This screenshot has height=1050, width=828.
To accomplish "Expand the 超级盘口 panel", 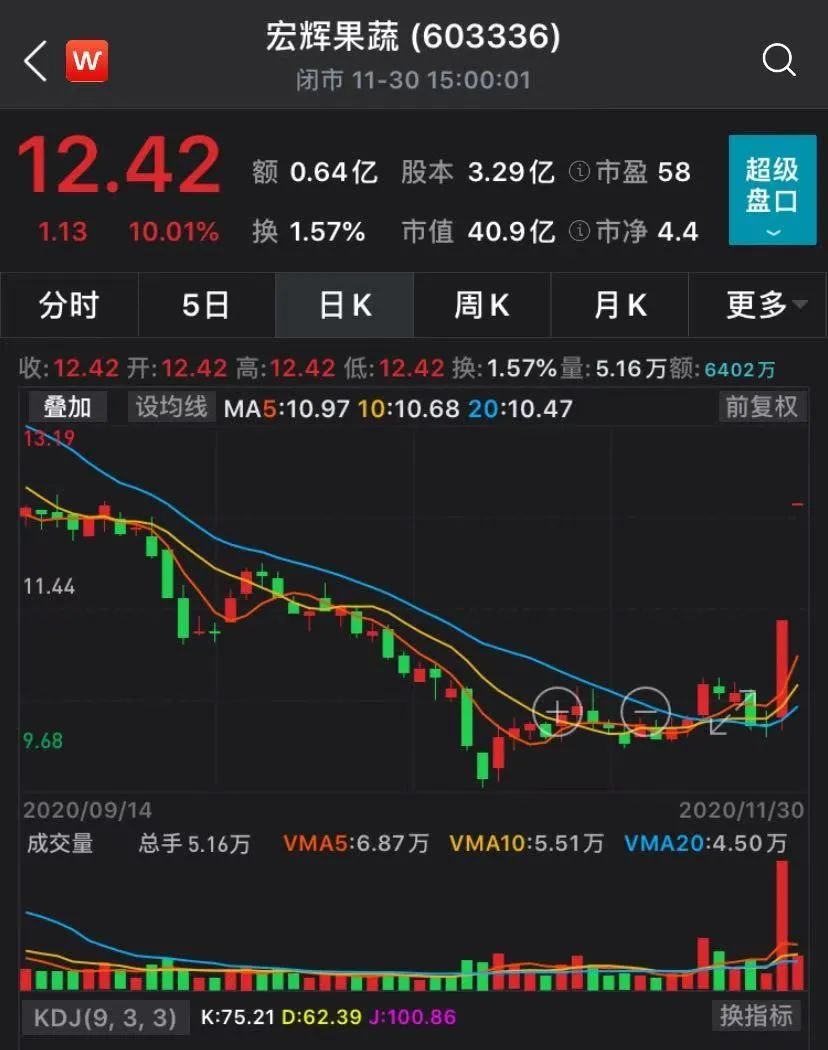I will (x=771, y=190).
